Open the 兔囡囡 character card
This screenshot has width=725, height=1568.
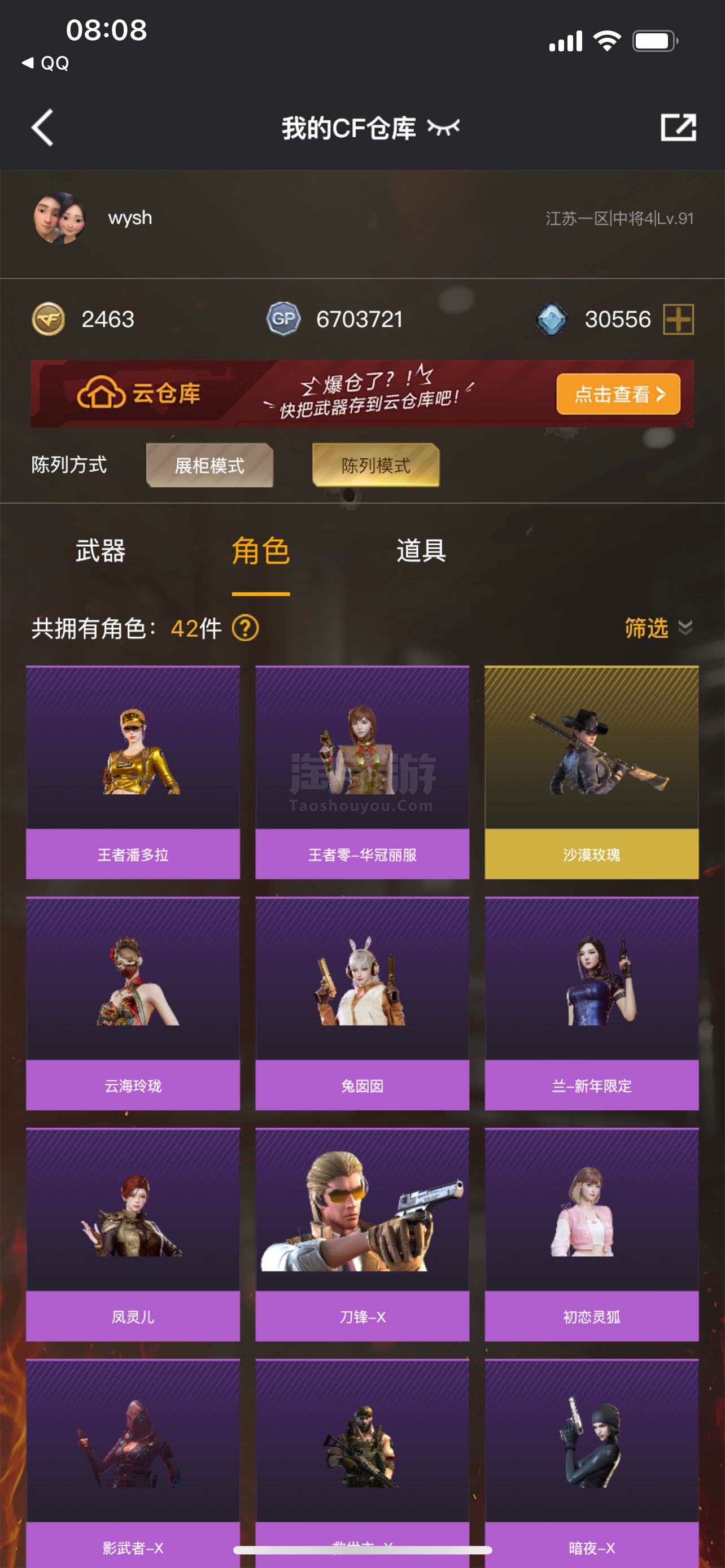pos(362,1004)
